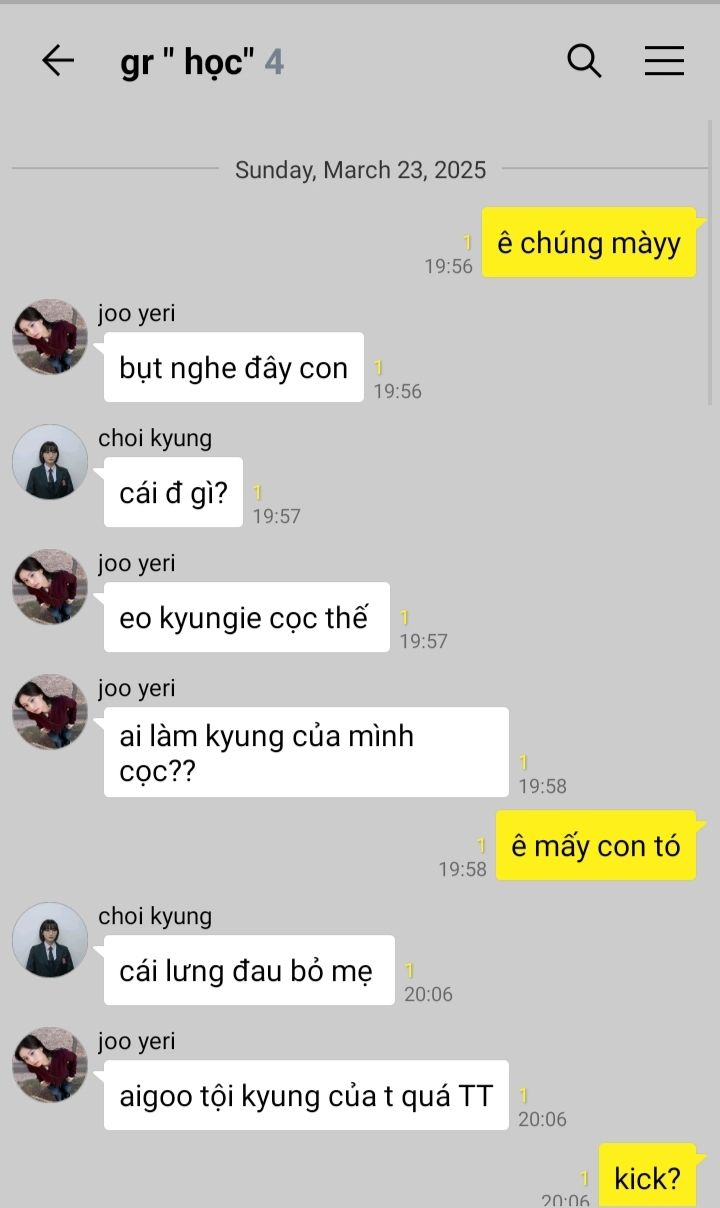Open choi kyung's avatar beside "cái lưng đau bỏ mẹ"

50,940
